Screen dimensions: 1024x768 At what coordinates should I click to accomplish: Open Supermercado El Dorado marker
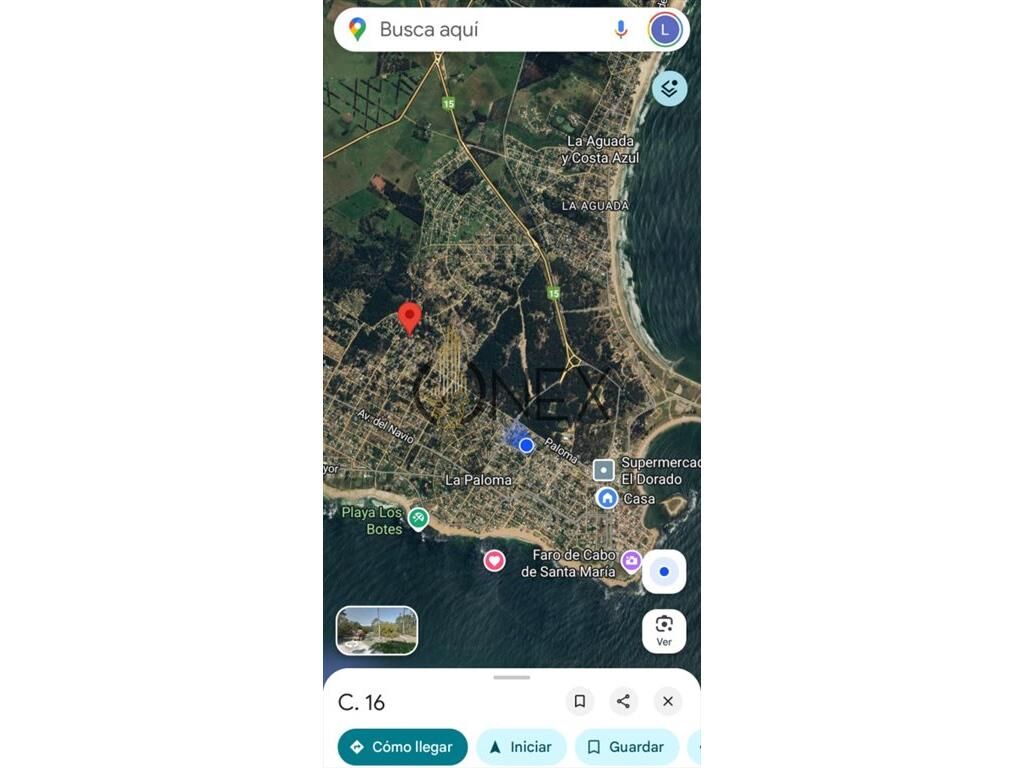click(603, 470)
